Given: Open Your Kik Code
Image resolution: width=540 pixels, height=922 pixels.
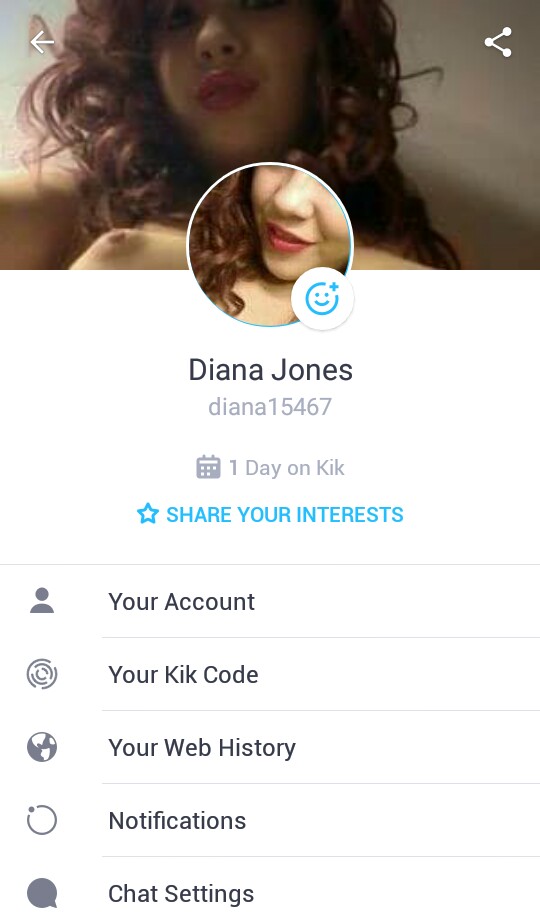Looking at the screenshot, I should coord(270,674).
